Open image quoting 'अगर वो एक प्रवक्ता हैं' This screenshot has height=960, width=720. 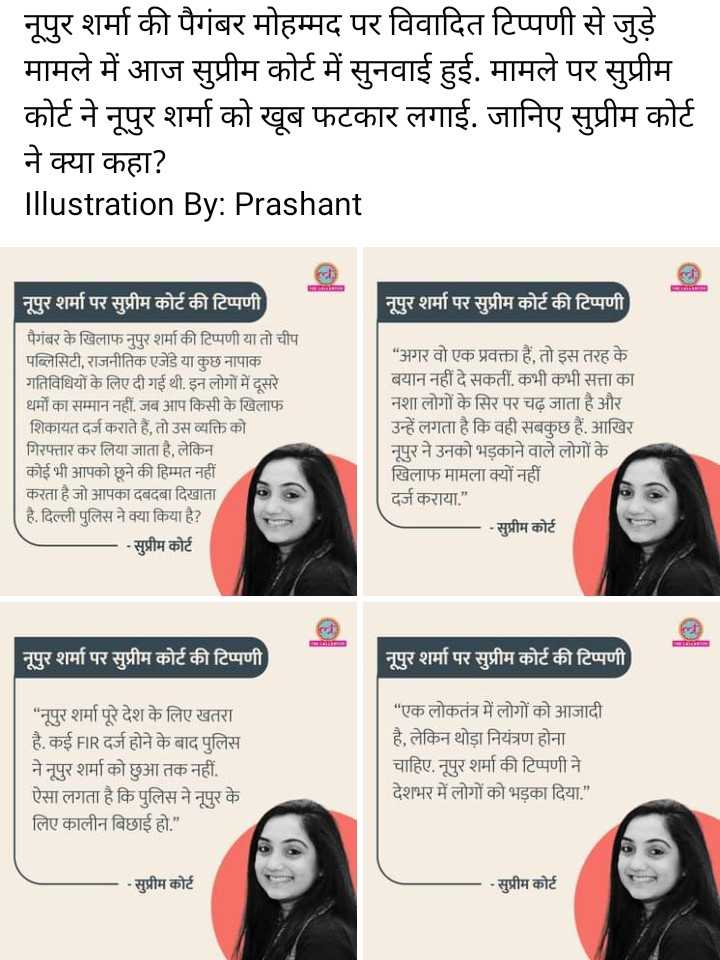(x=541, y=420)
